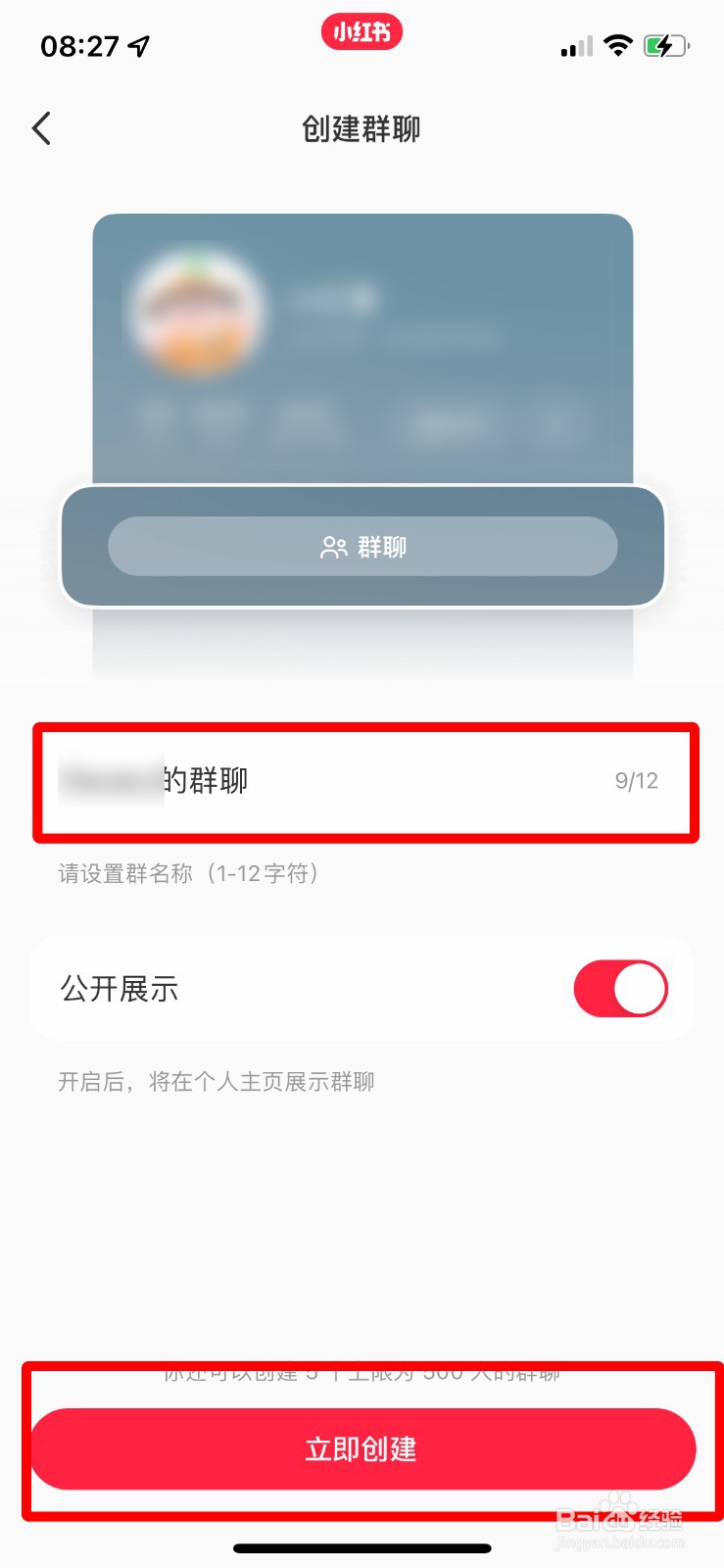Click the Wi-Fi icon in the status bar

tap(618, 45)
